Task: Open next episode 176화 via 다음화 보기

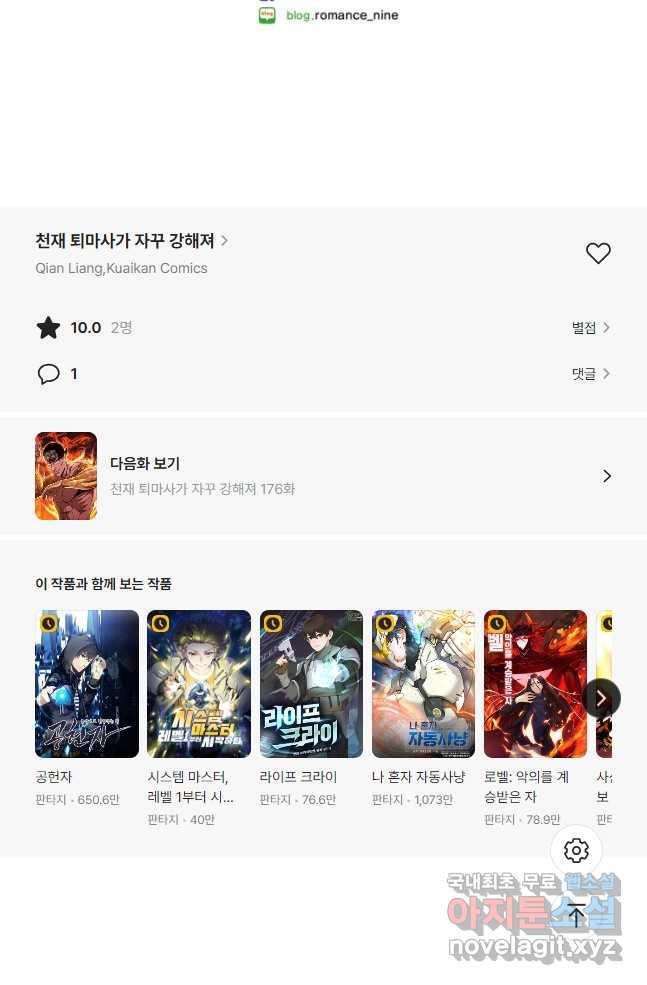Action: pos(323,476)
